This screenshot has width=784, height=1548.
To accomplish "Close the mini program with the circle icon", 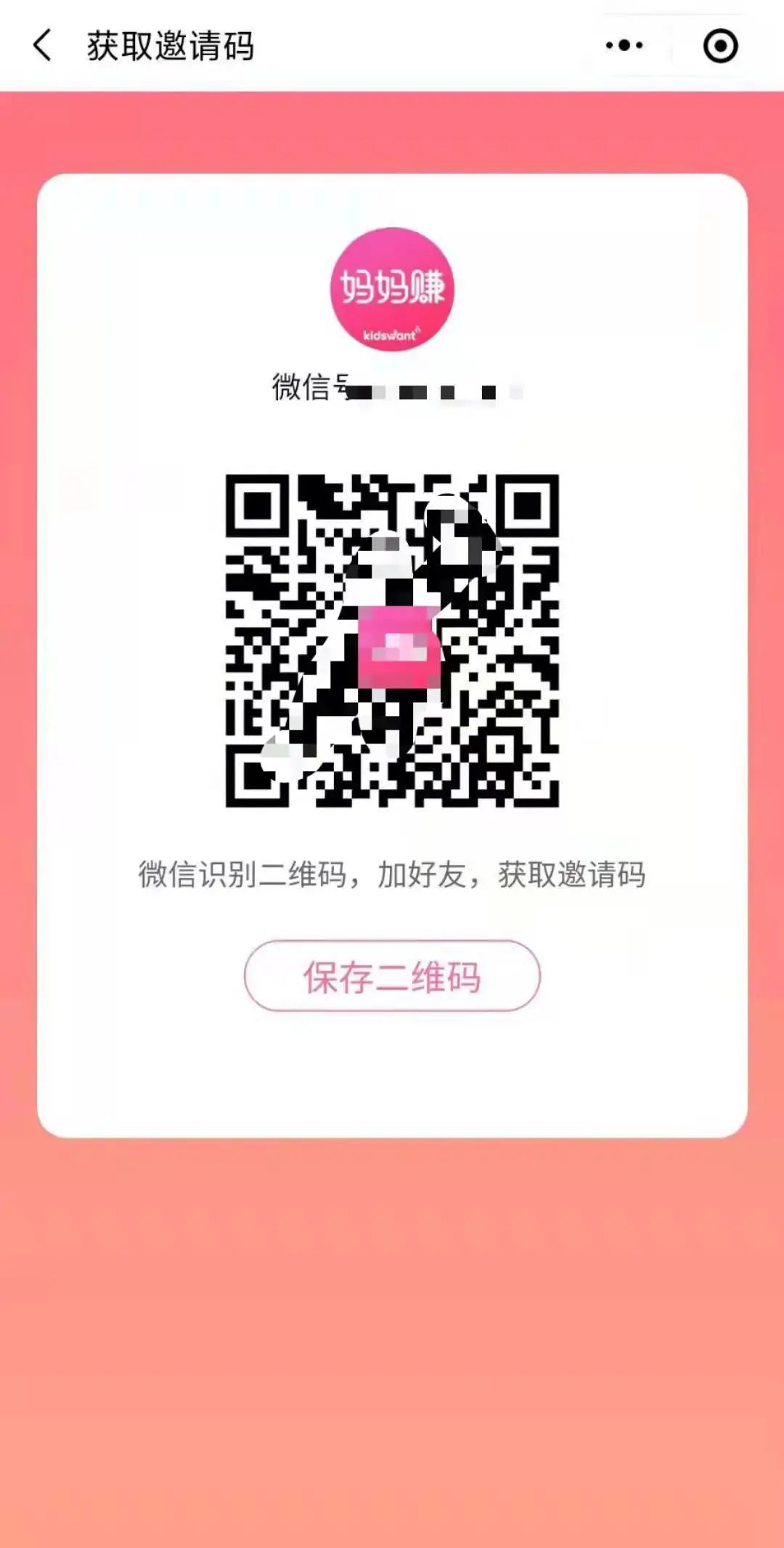I will point(720,46).
